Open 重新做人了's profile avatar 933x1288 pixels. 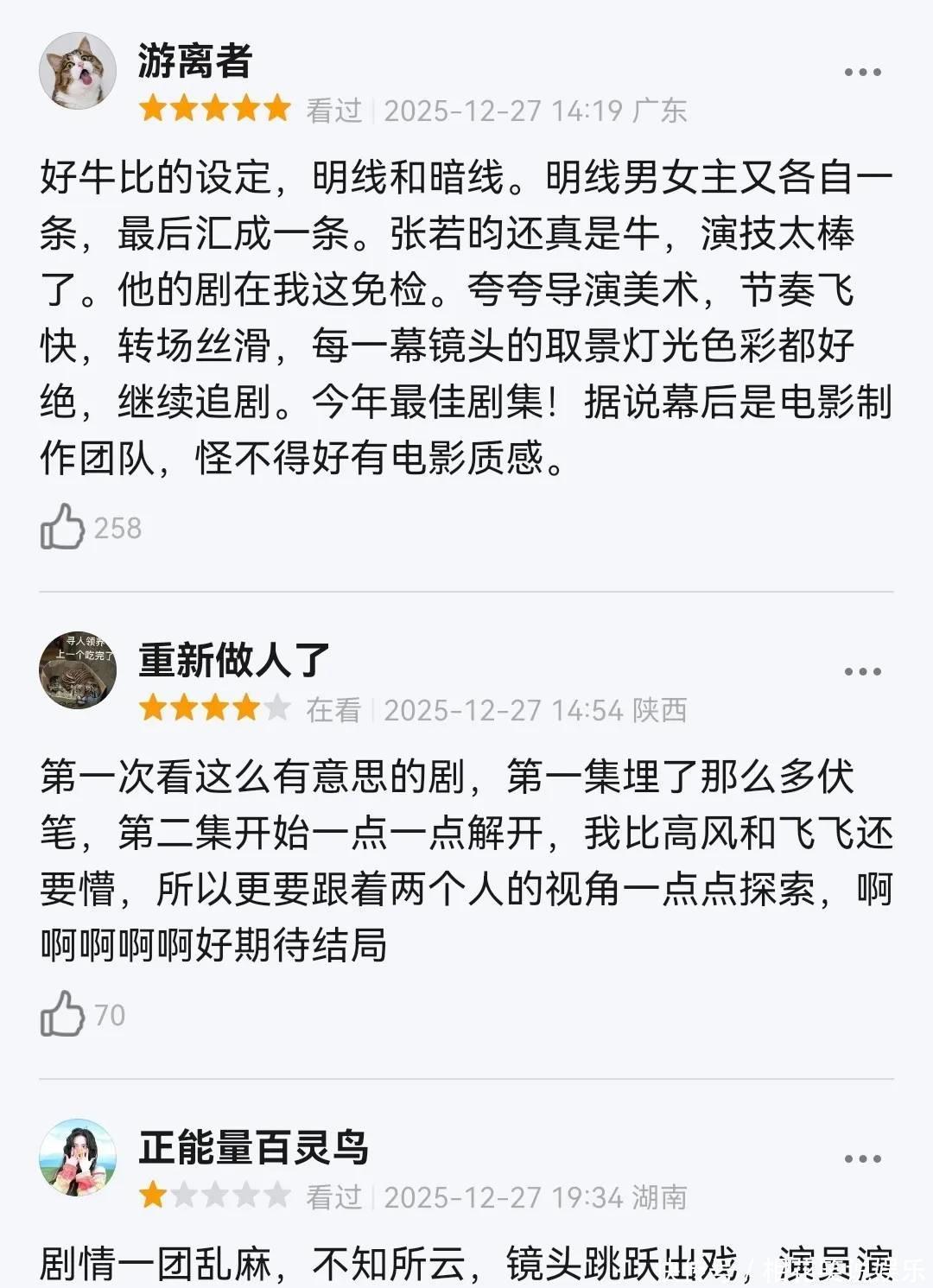pyautogui.click(x=78, y=670)
